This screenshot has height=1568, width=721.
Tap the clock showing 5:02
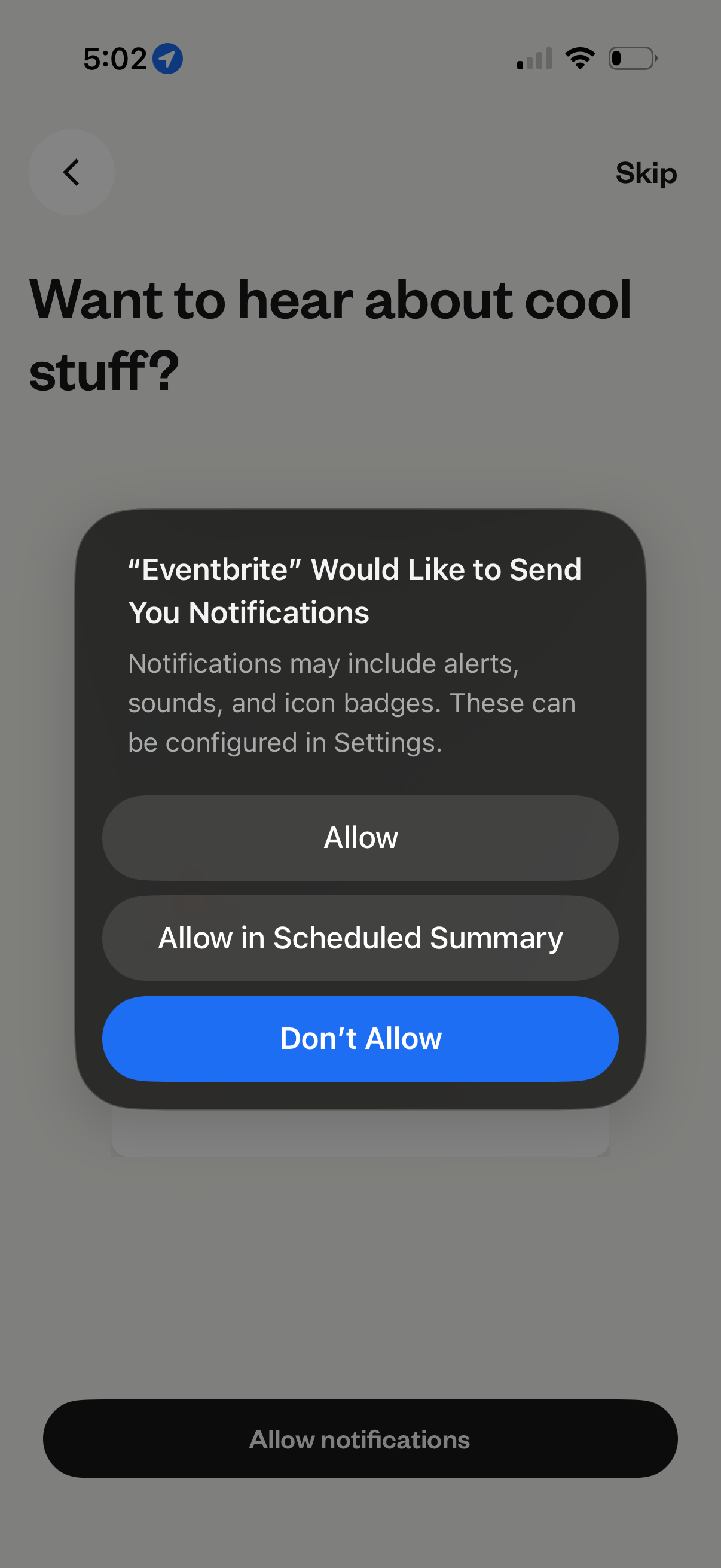[x=115, y=58]
